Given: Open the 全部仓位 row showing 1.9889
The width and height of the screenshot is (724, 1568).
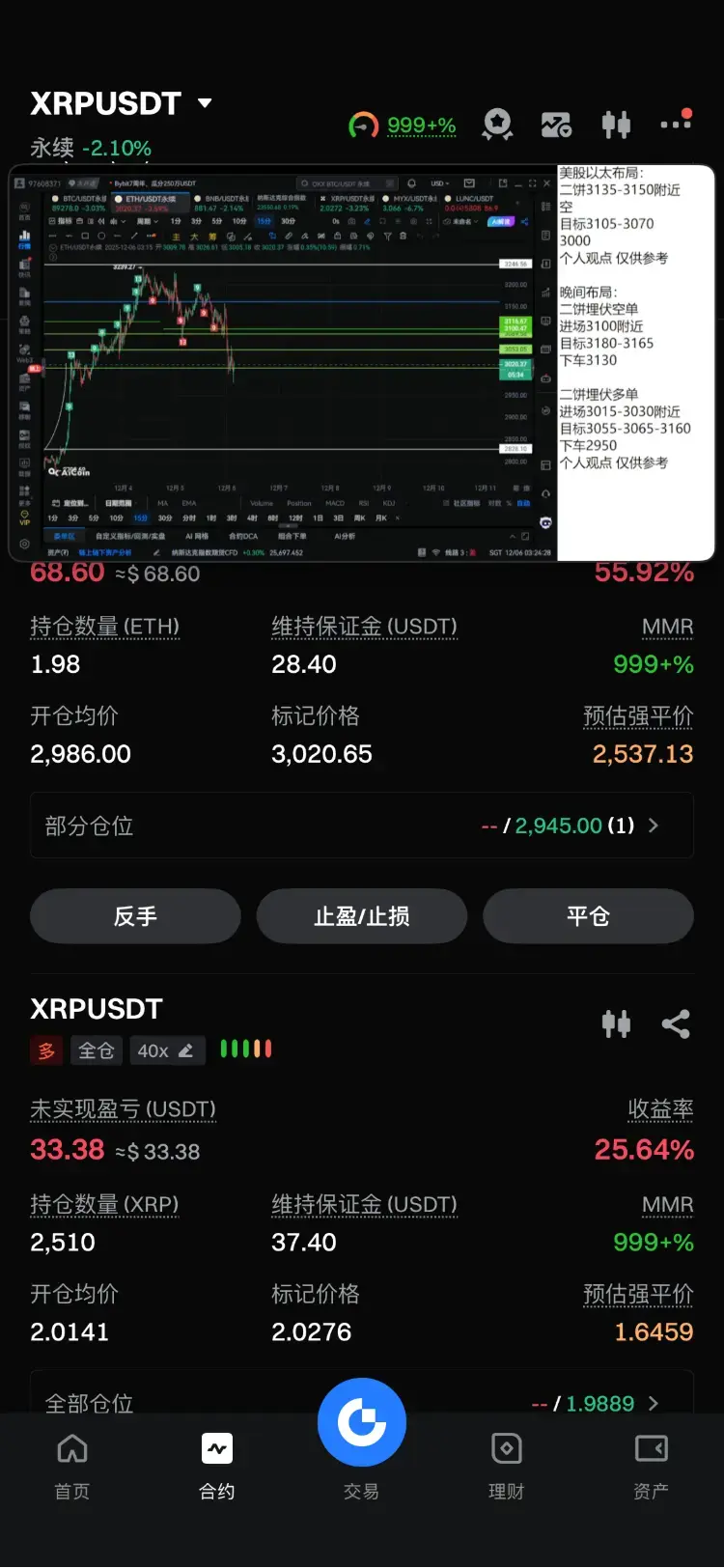Looking at the screenshot, I should coord(362,1402).
